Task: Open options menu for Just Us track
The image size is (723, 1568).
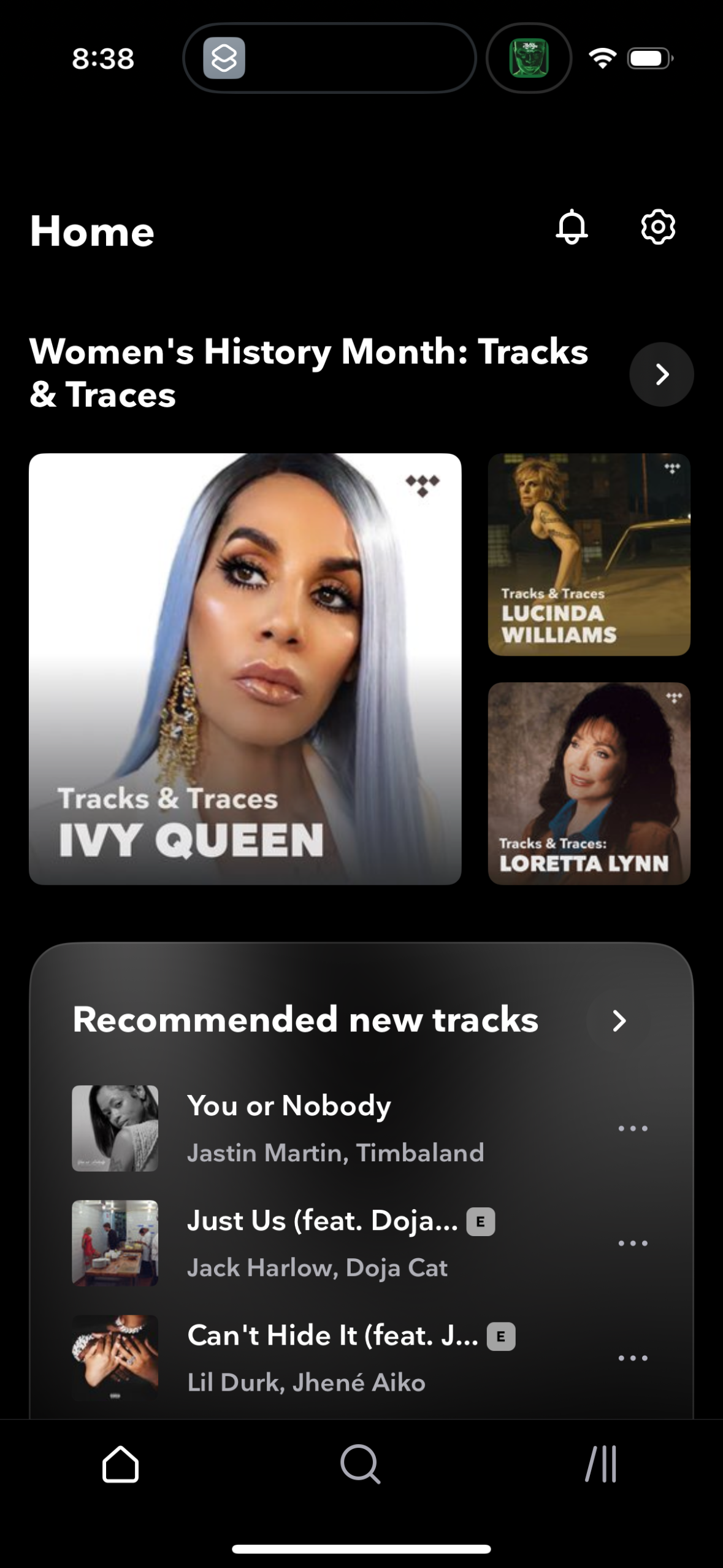Action: 633,1242
